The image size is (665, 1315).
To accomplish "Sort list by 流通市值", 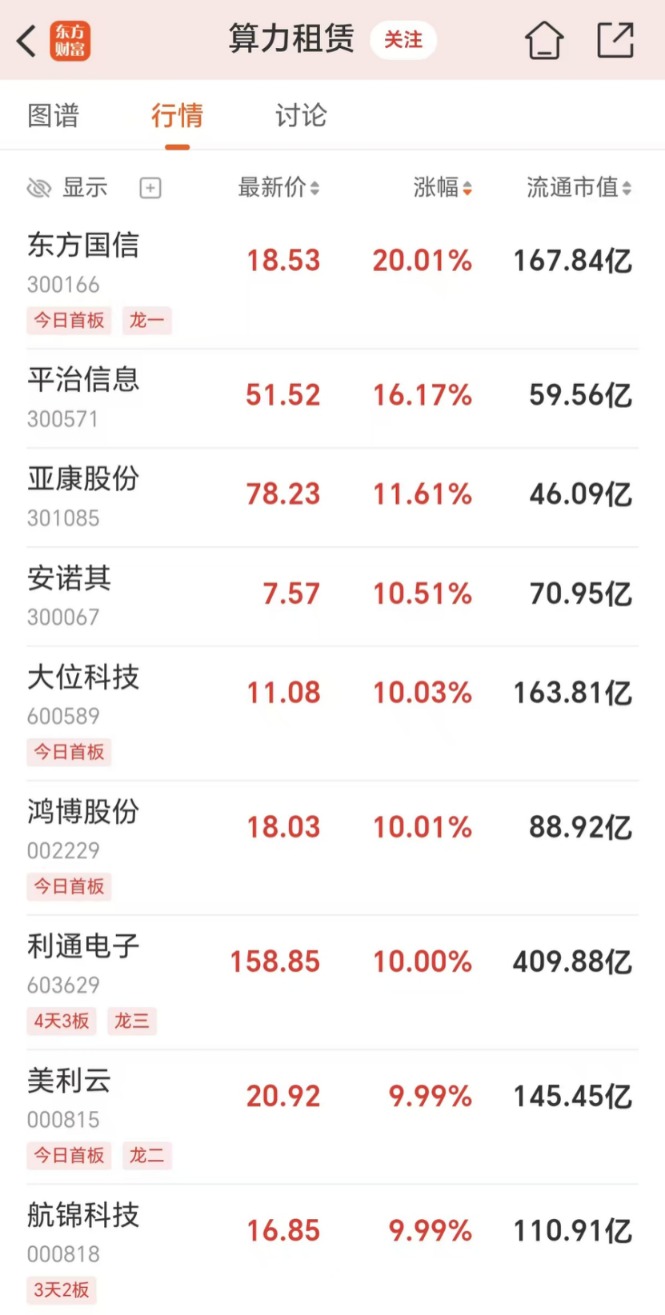I will coord(580,187).
